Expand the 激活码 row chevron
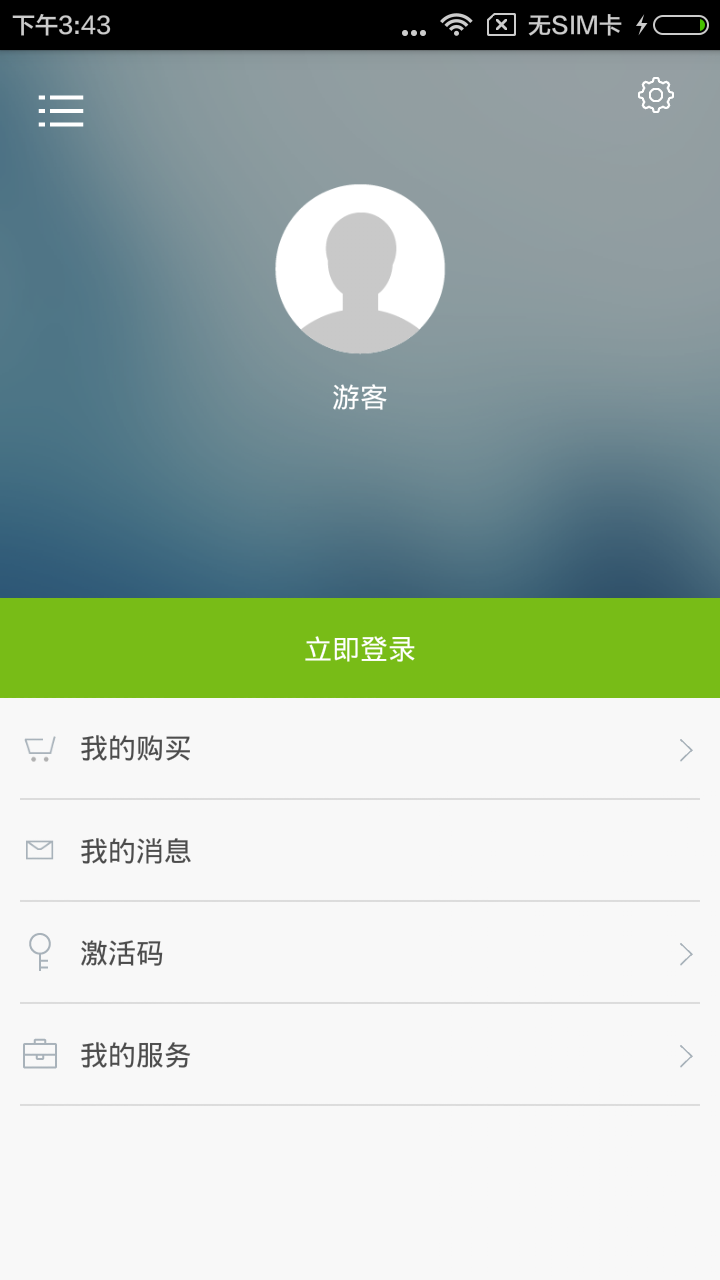Screen dimensions: 720x1280 click(685, 953)
